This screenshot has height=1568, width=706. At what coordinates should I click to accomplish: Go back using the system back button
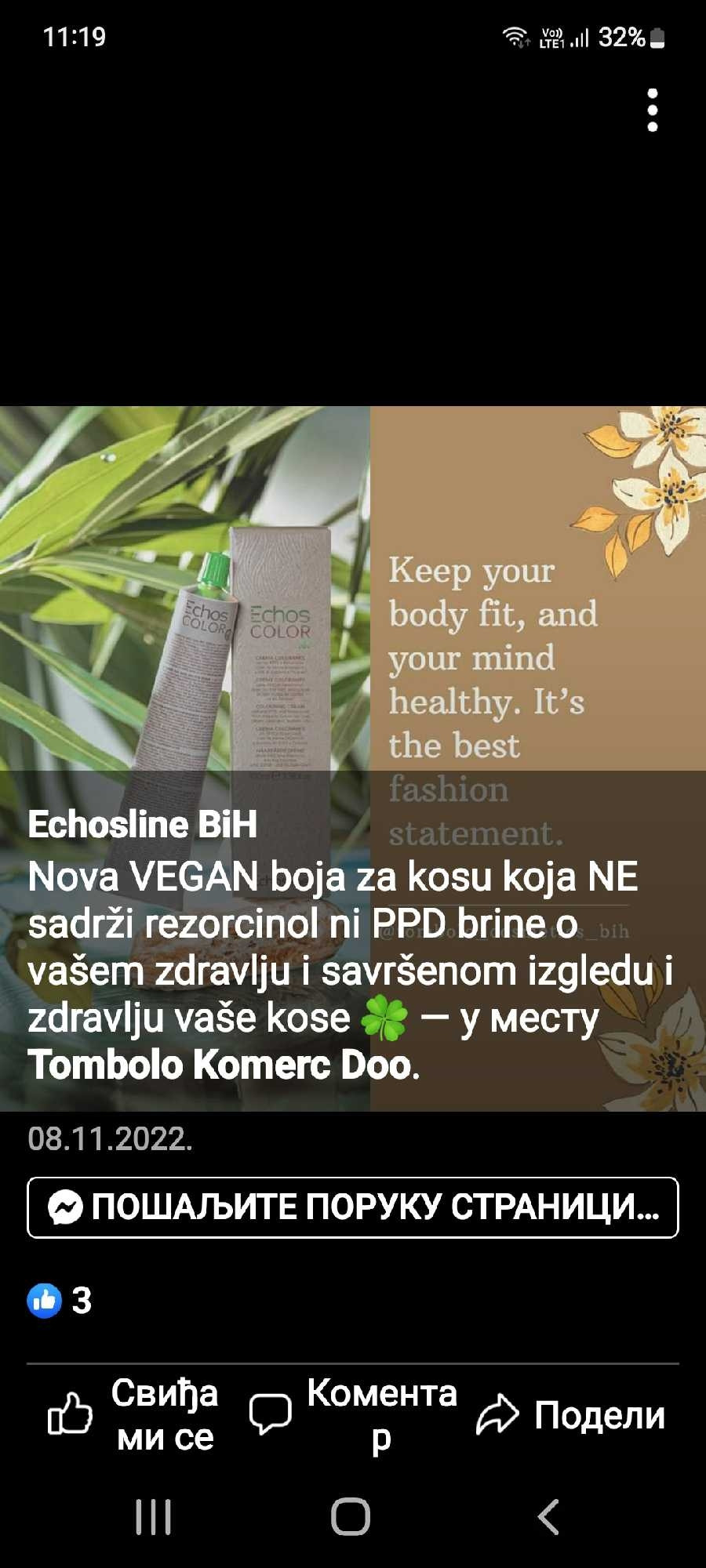[548, 1516]
